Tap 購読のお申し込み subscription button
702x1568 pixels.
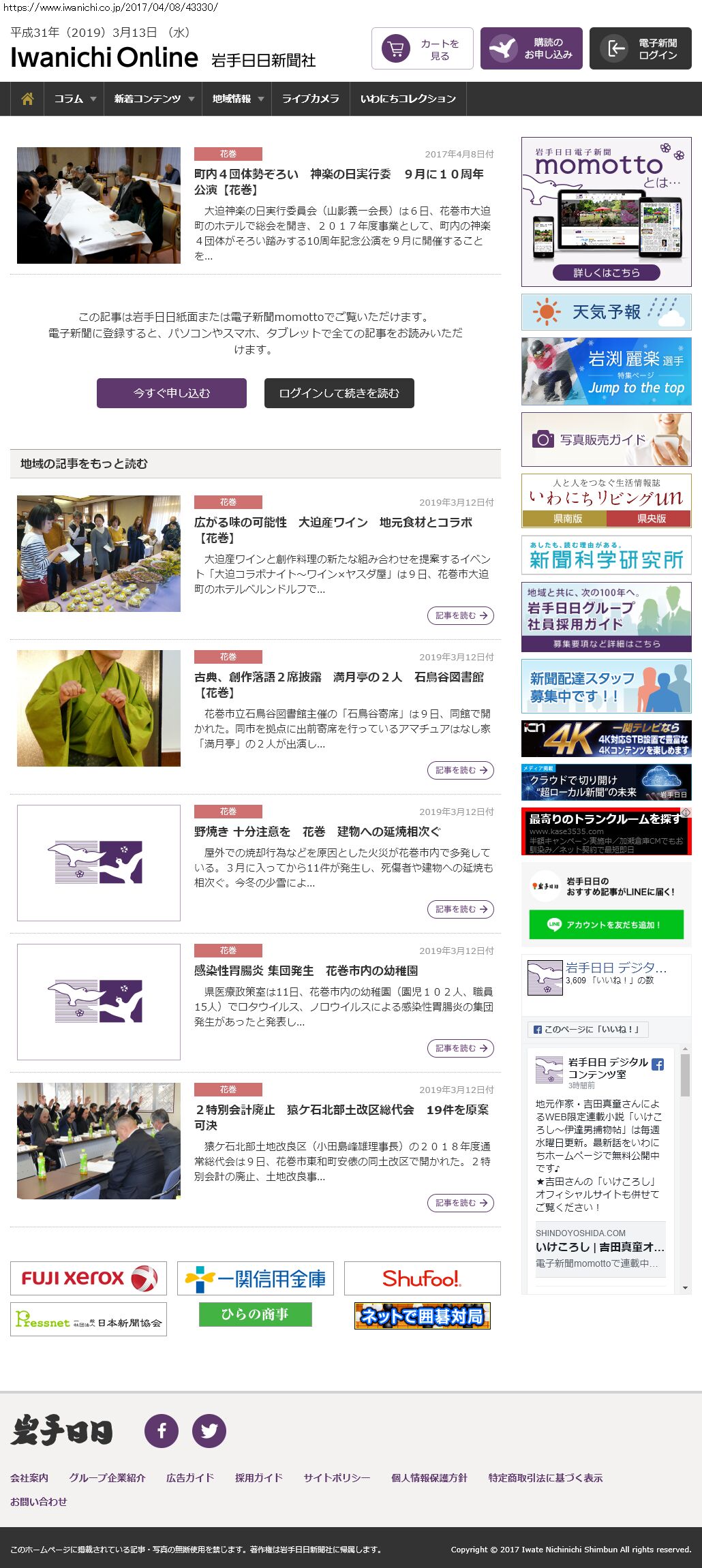pos(531,48)
